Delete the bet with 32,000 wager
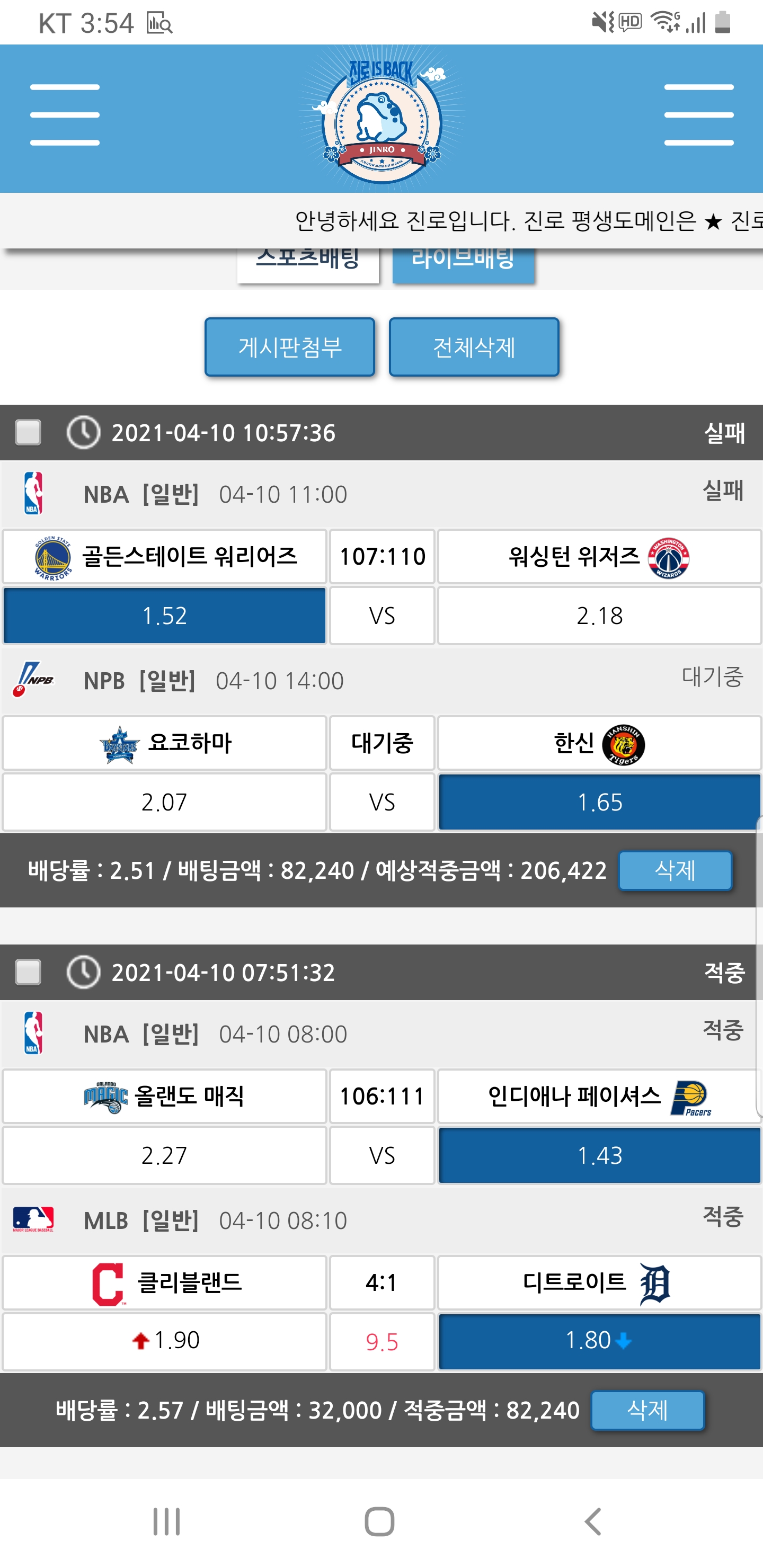The height and width of the screenshot is (1568, 763). pos(647,1410)
